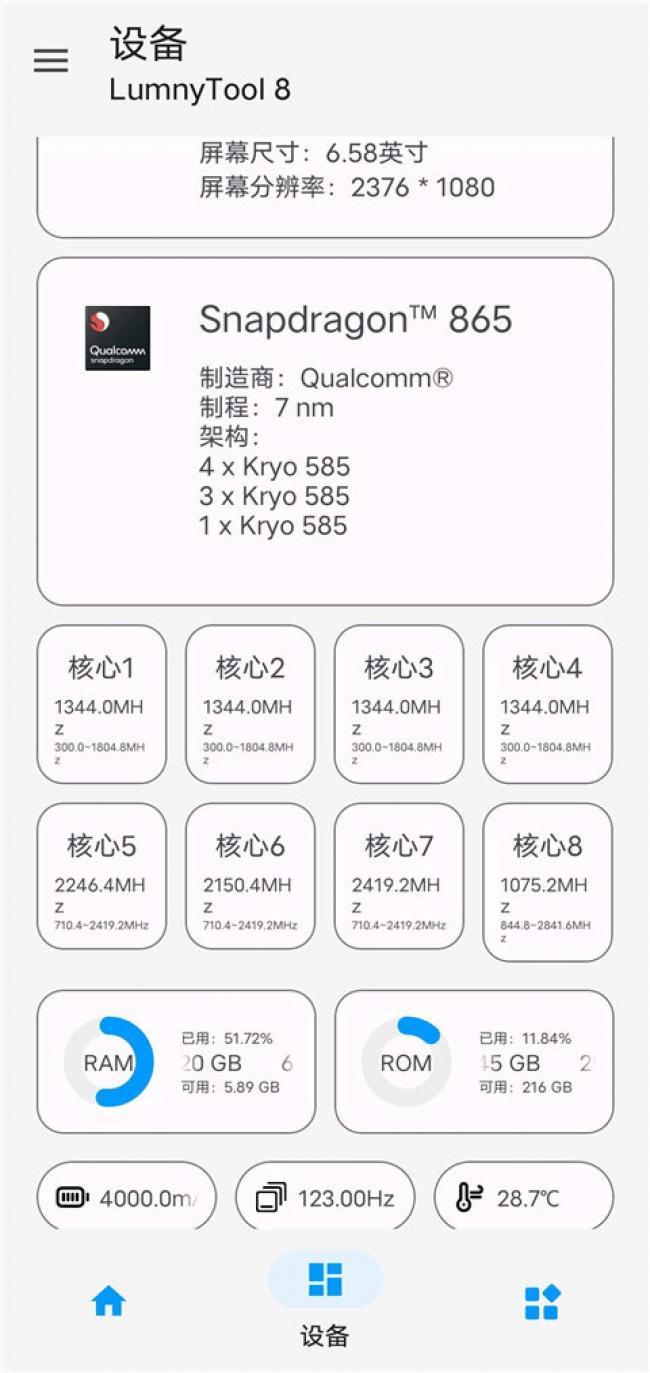Open the navigation drawer menu
Screen dimensions: 650x1373
point(51,61)
